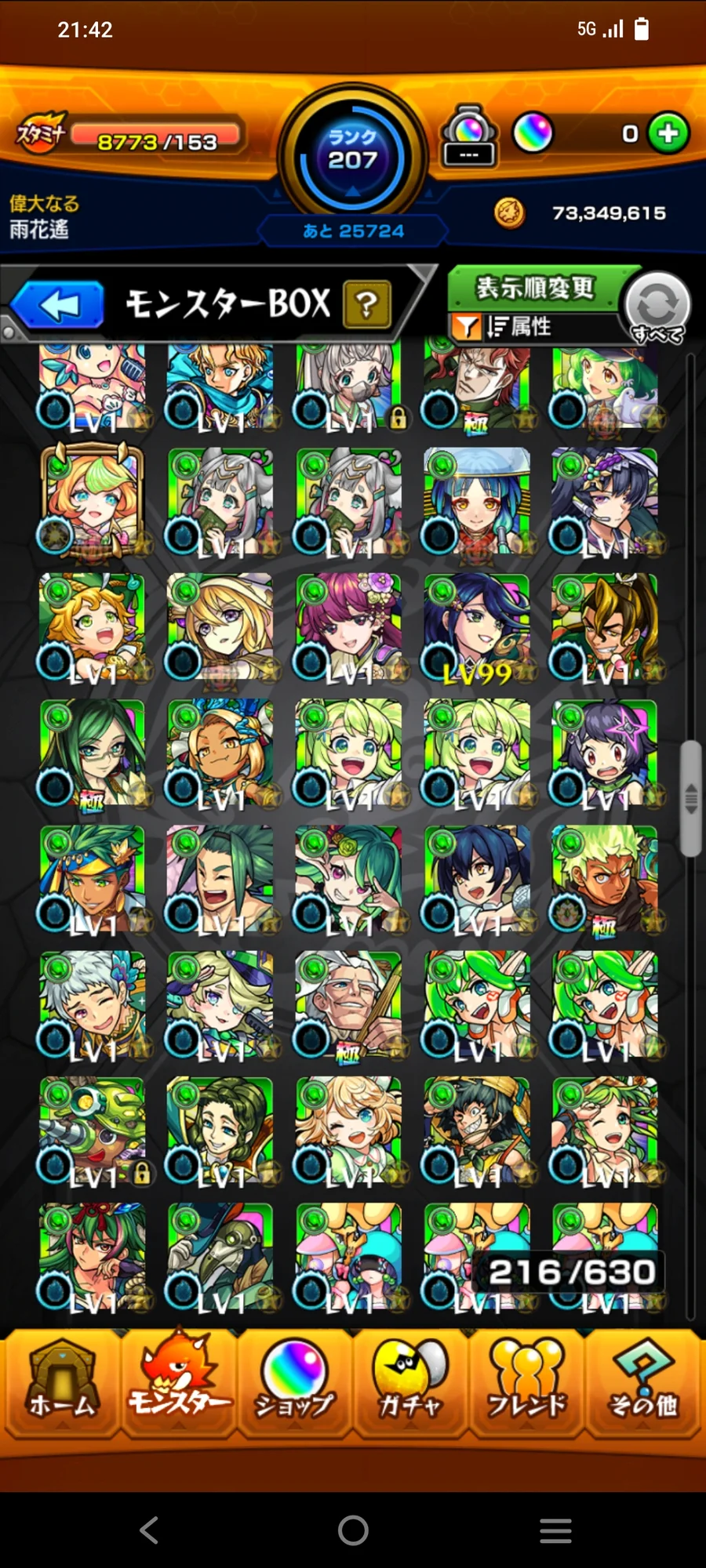
Task: Open the ショップ tab
Action: (x=294, y=1383)
